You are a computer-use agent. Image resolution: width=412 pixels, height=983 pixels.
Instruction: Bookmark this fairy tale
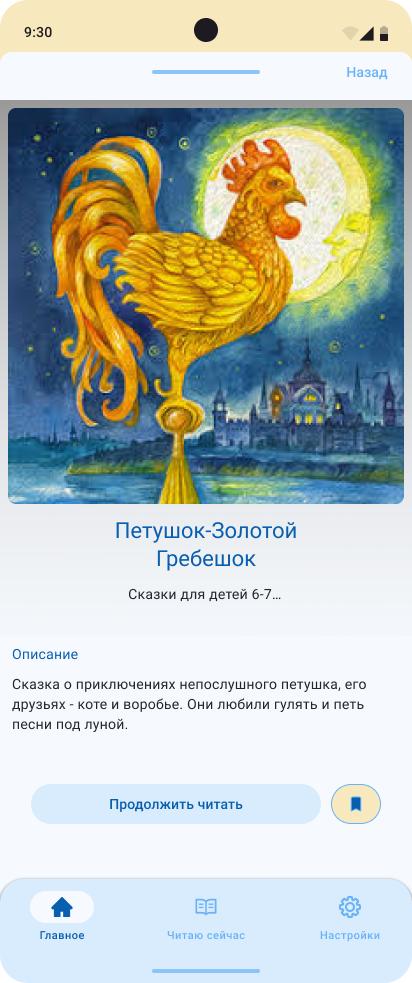coord(356,804)
